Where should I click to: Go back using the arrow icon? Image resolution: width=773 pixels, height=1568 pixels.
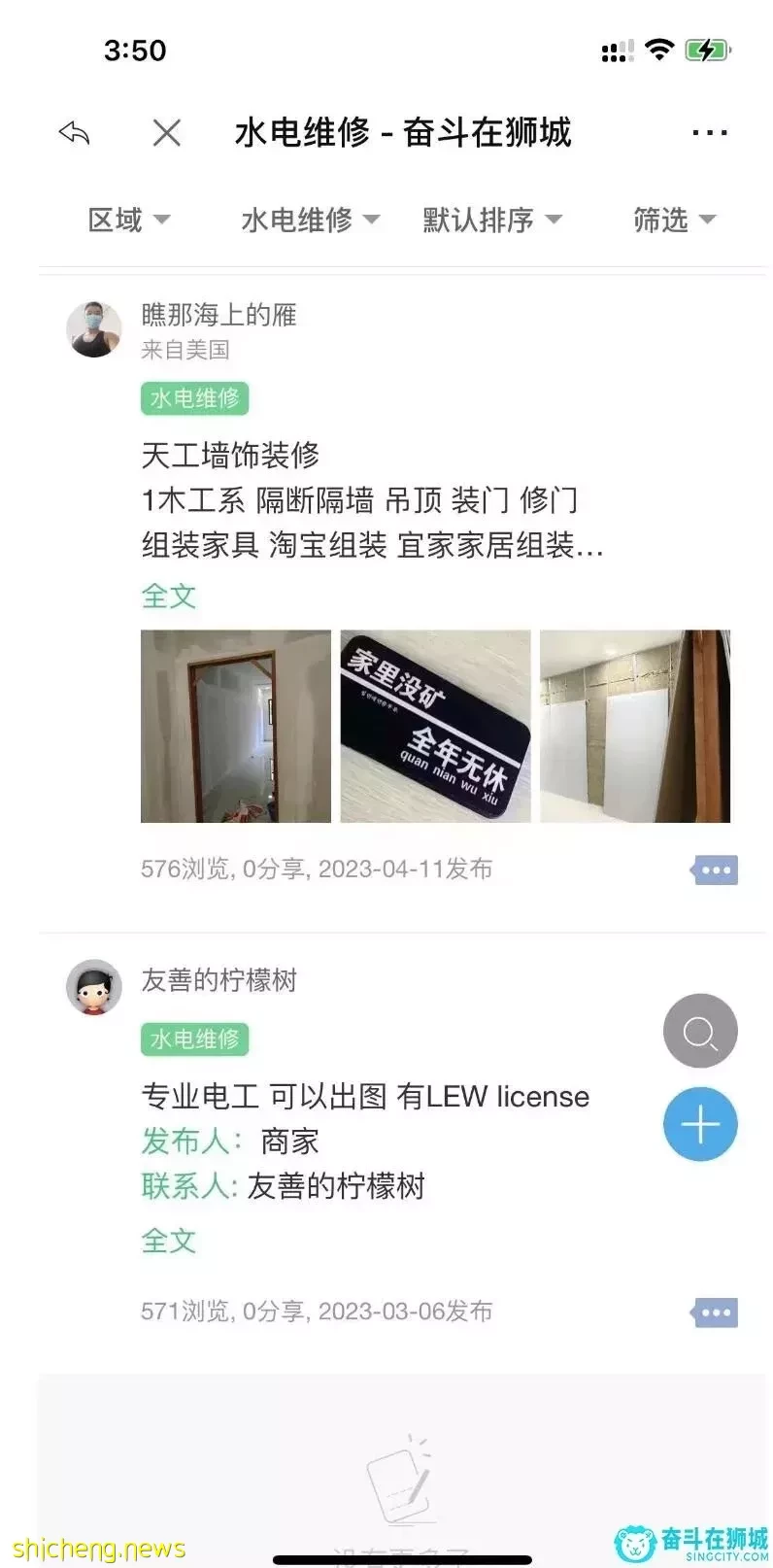[x=74, y=132]
